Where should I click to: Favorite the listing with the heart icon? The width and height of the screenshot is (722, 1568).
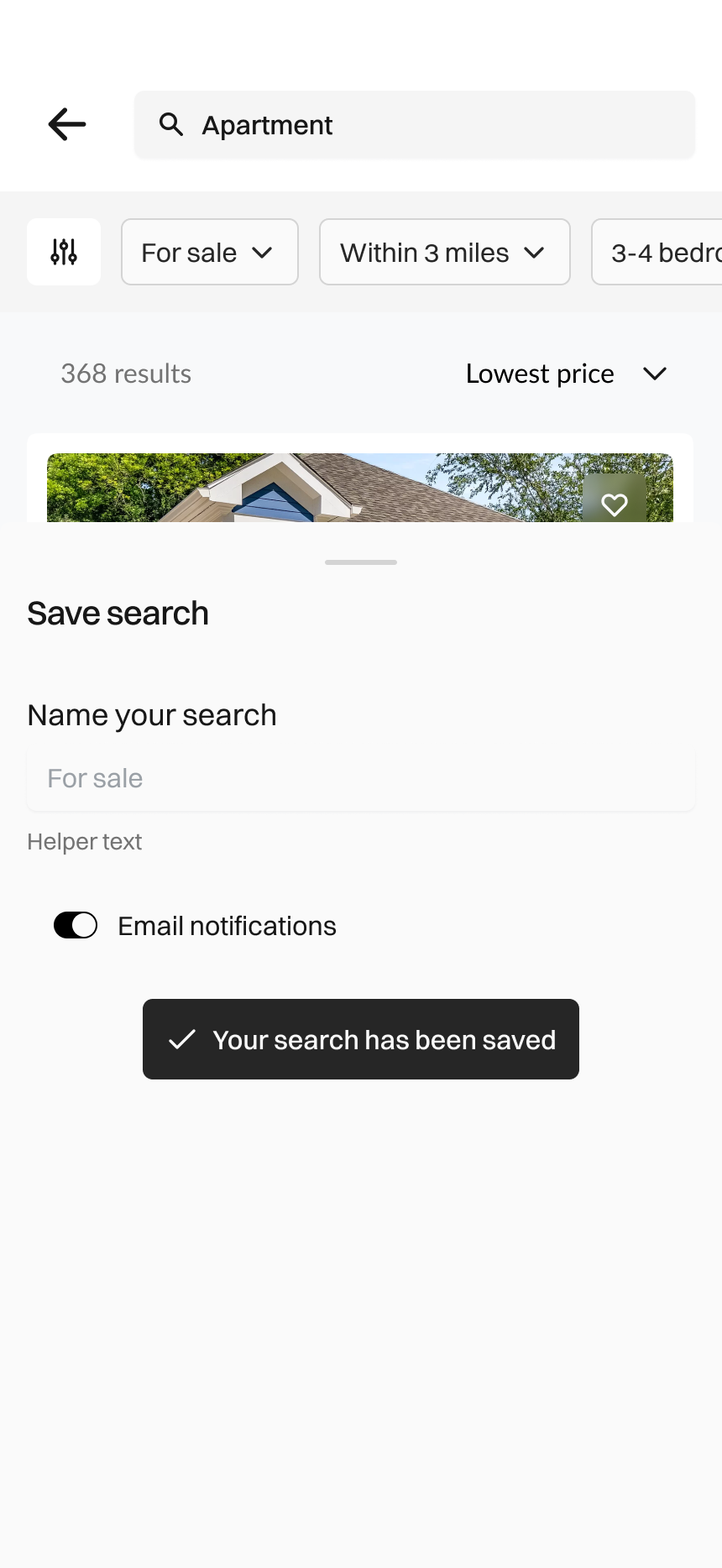(615, 504)
